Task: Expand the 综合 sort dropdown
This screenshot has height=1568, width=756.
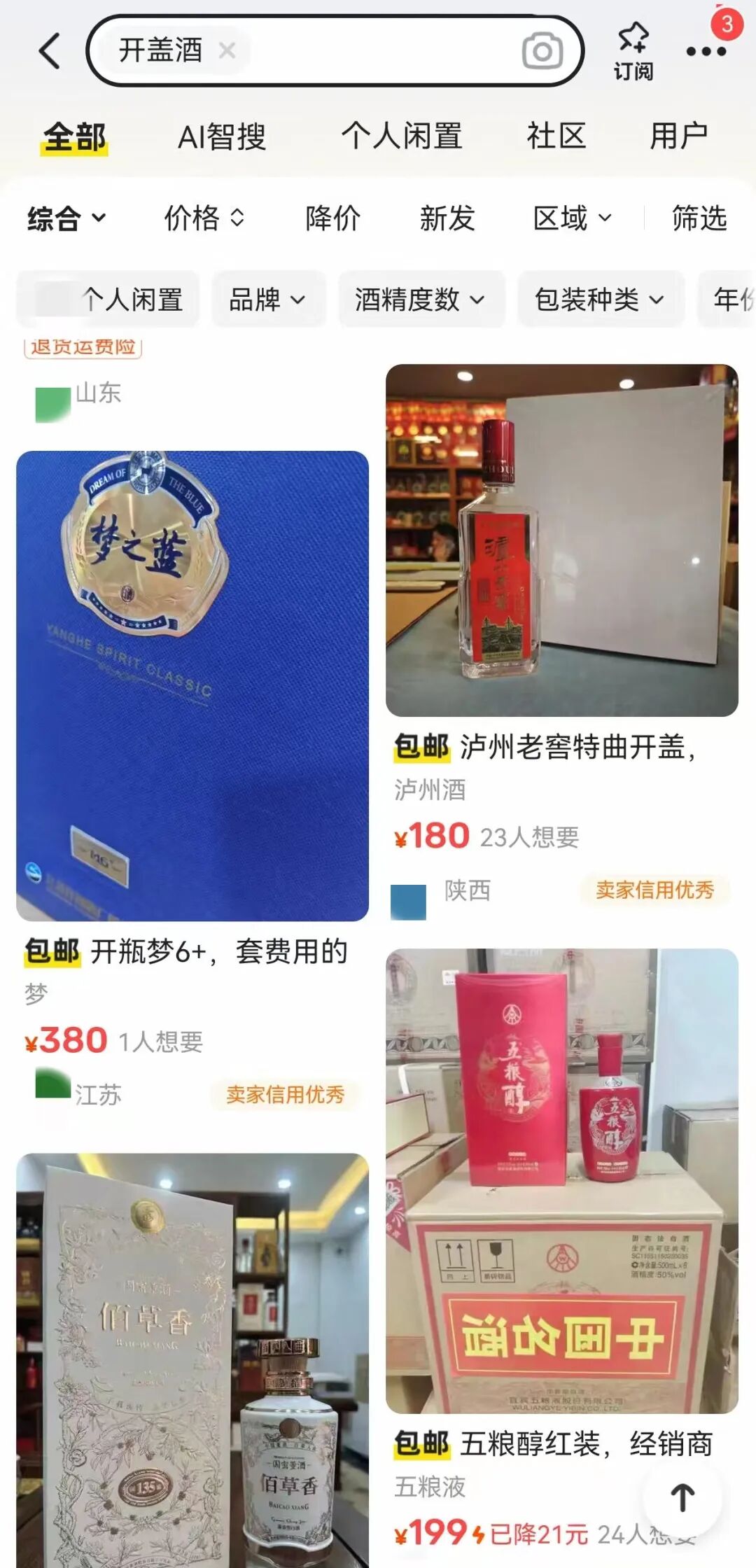Action: coord(66,218)
